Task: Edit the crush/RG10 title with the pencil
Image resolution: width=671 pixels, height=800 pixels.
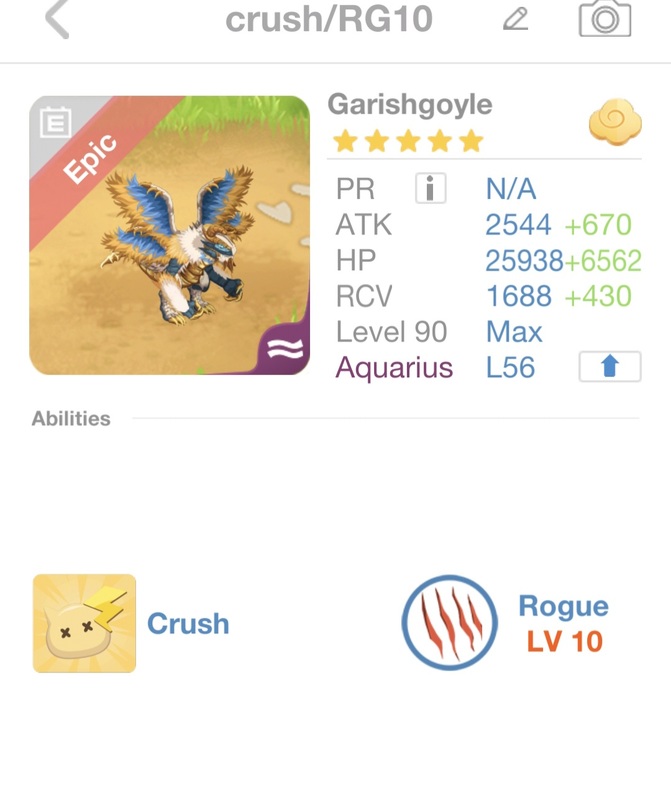Action: (x=515, y=18)
